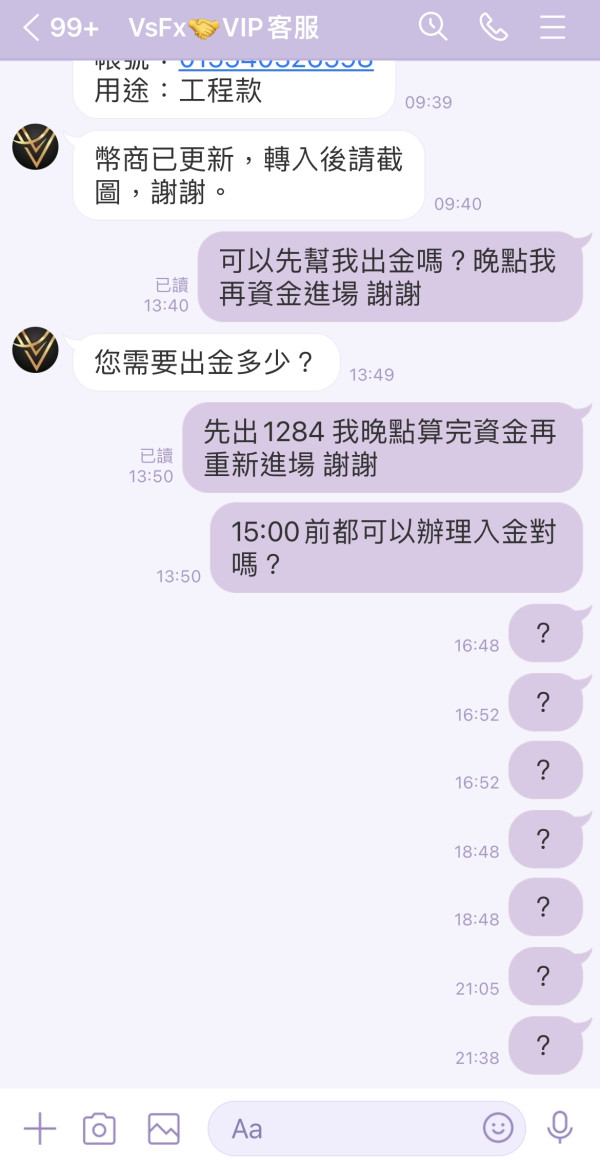Screen dimensions: 600x1167
Task: Search within this conversation
Action: pyautogui.click(x=433, y=27)
